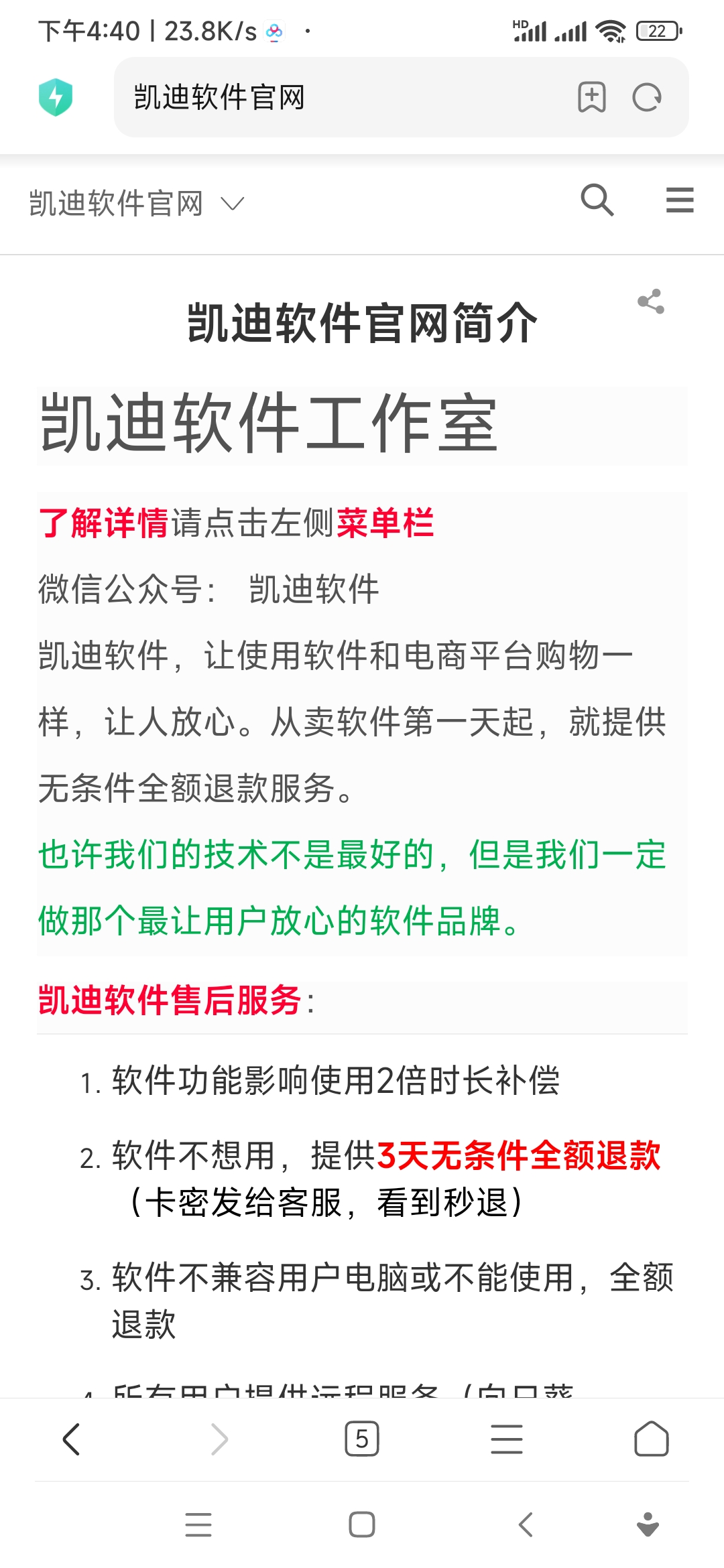Expand the 凯迪软件官网 site dropdown
724x1568 pixels.
[x=232, y=203]
